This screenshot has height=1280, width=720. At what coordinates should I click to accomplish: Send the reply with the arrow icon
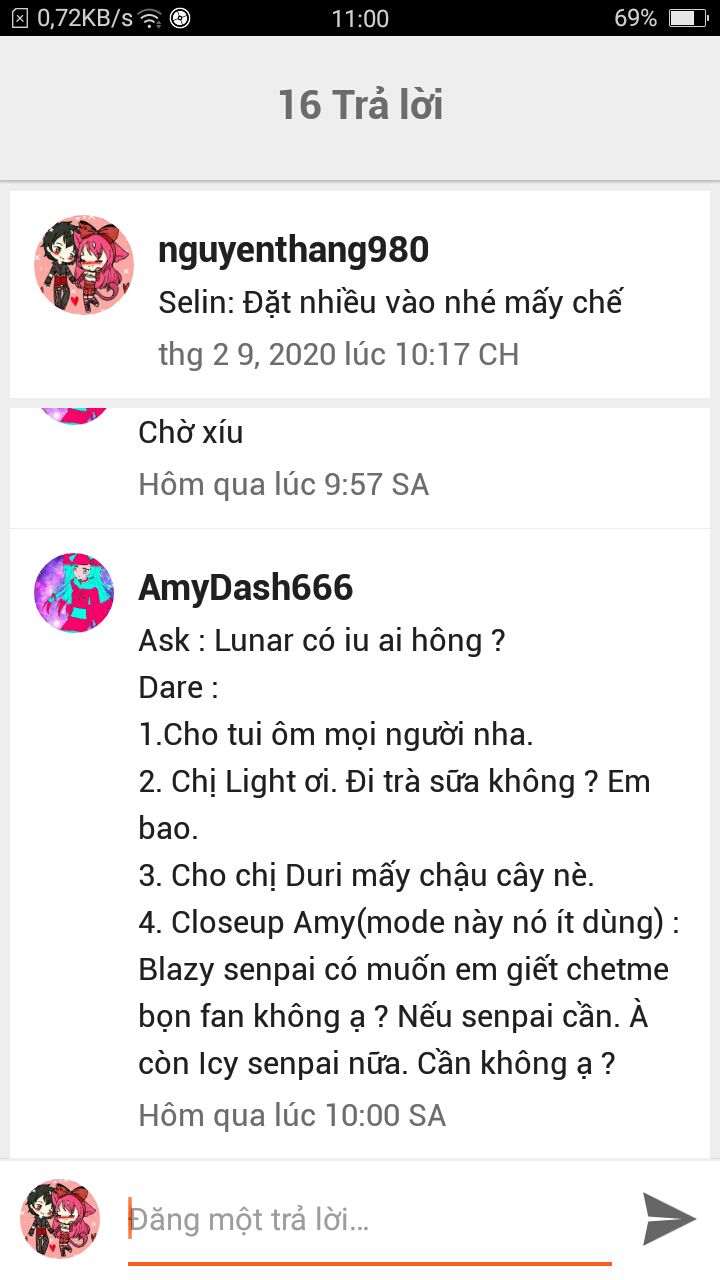coord(668,1219)
